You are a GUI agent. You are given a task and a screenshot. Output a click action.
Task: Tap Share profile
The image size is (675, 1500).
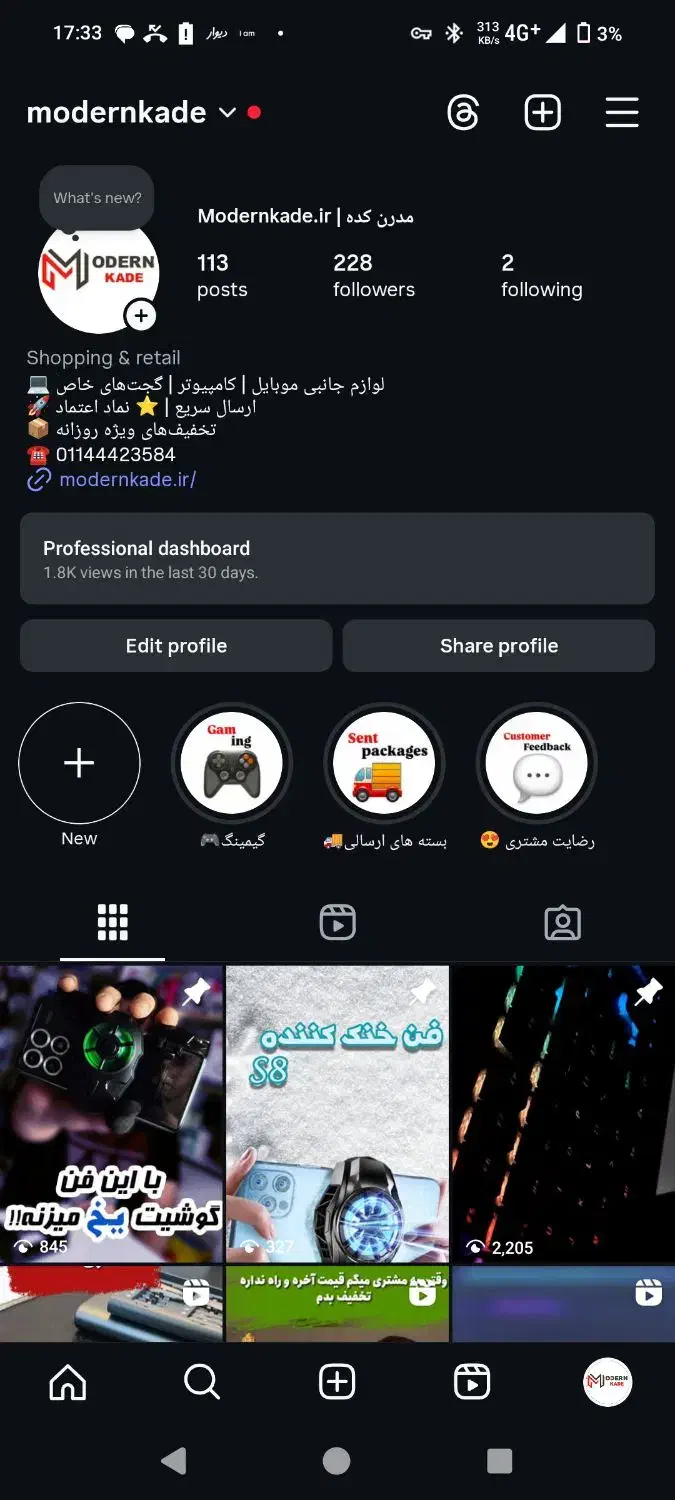(499, 646)
